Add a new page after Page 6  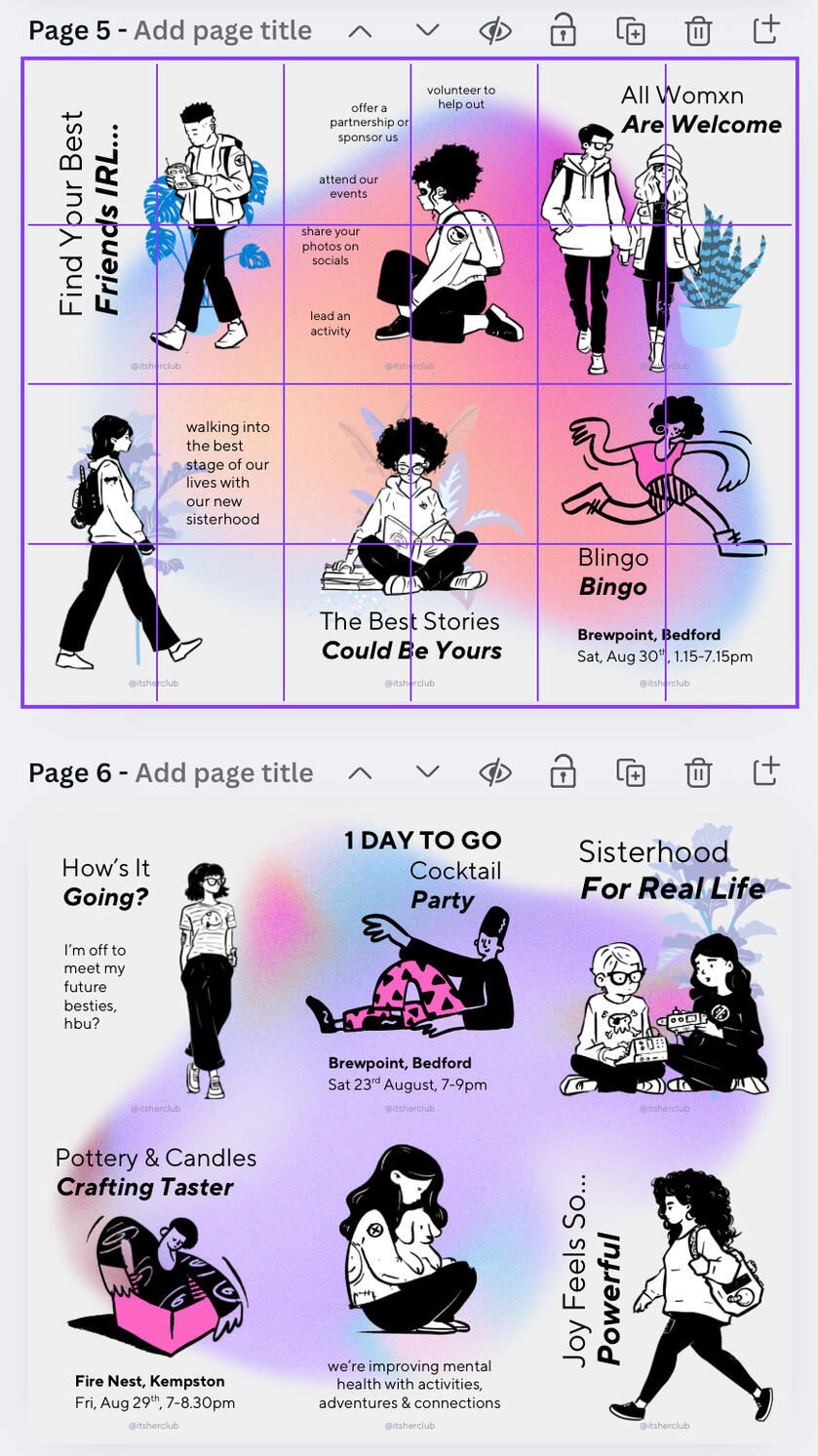766,772
